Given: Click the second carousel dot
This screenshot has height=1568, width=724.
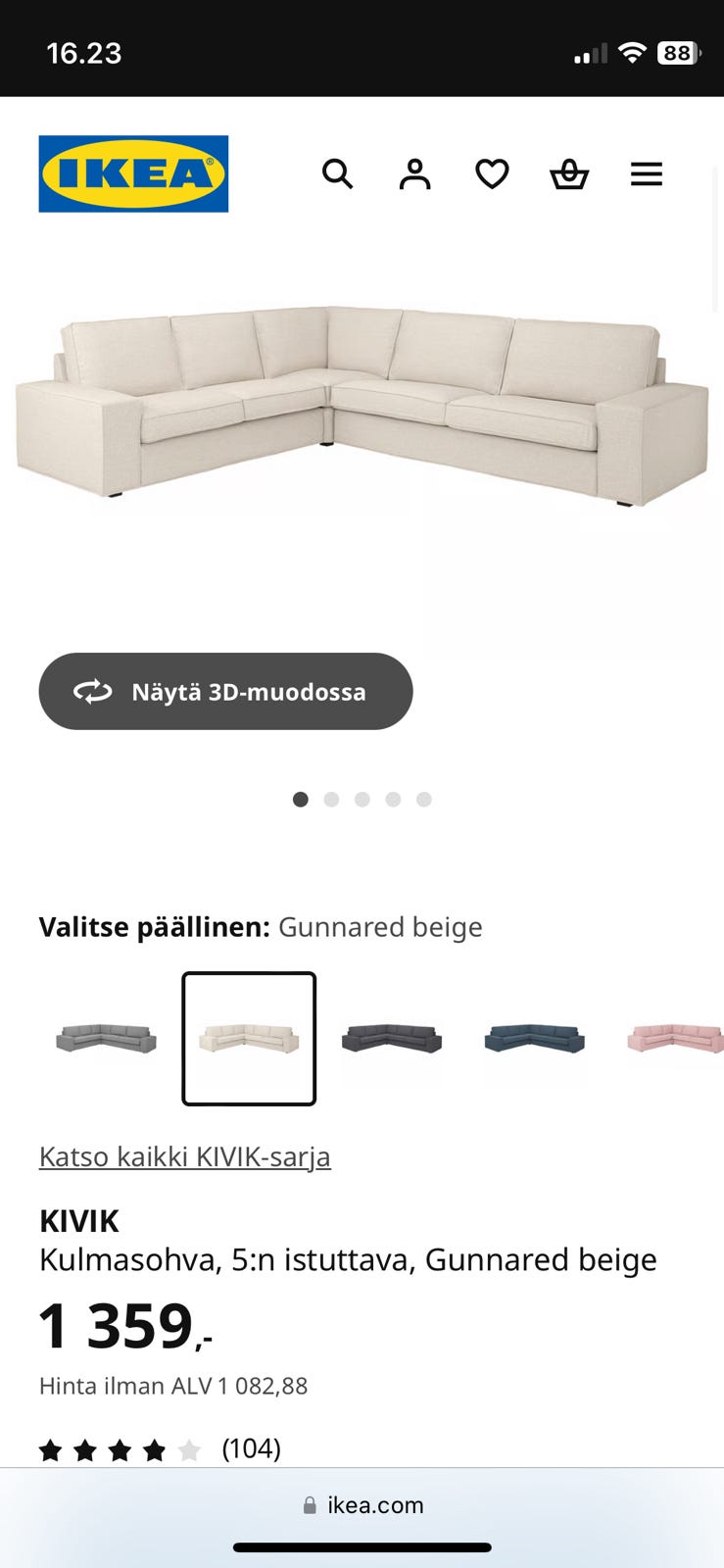Looking at the screenshot, I should [331, 799].
